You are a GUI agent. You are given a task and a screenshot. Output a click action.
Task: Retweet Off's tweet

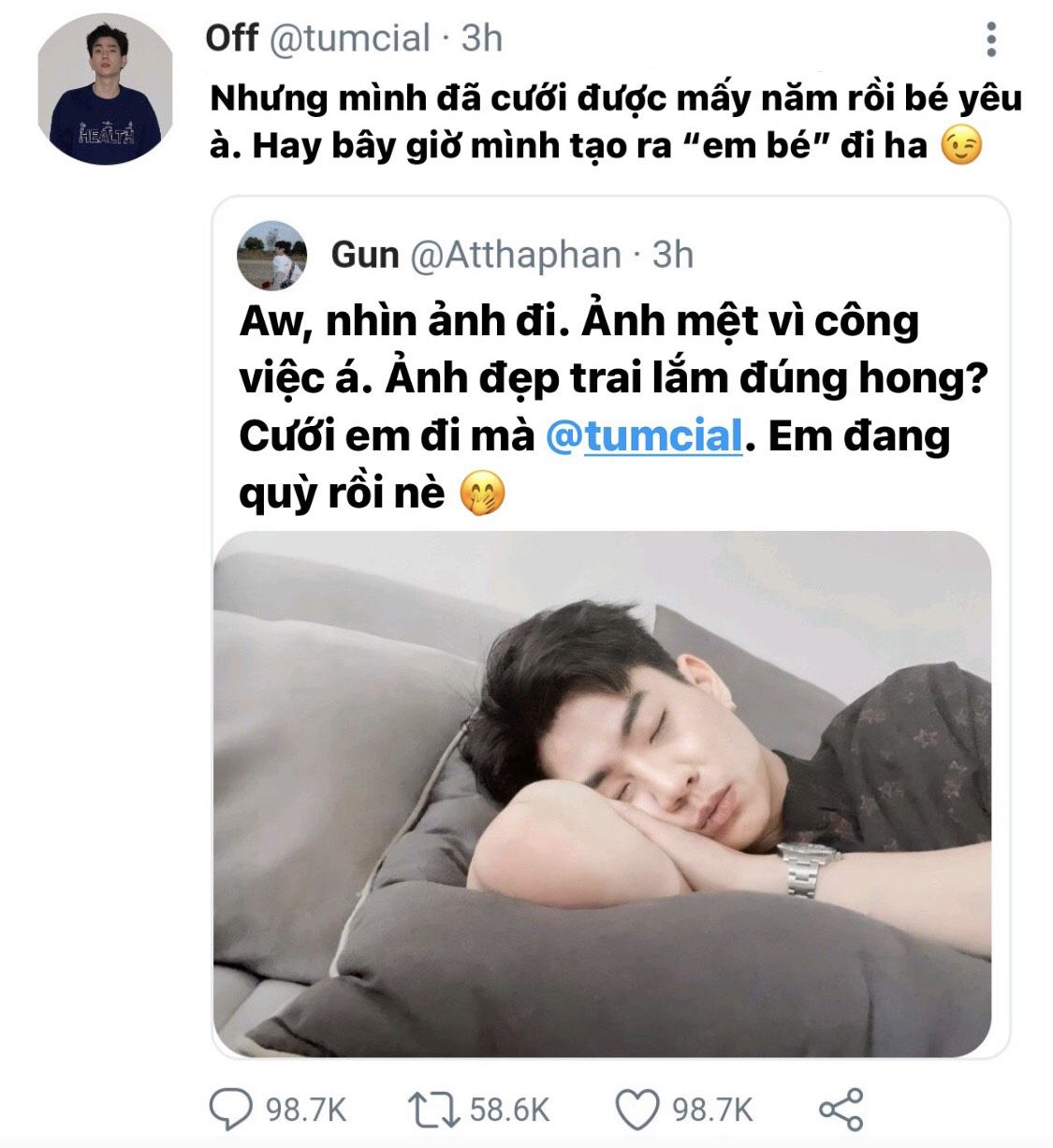tap(434, 1110)
